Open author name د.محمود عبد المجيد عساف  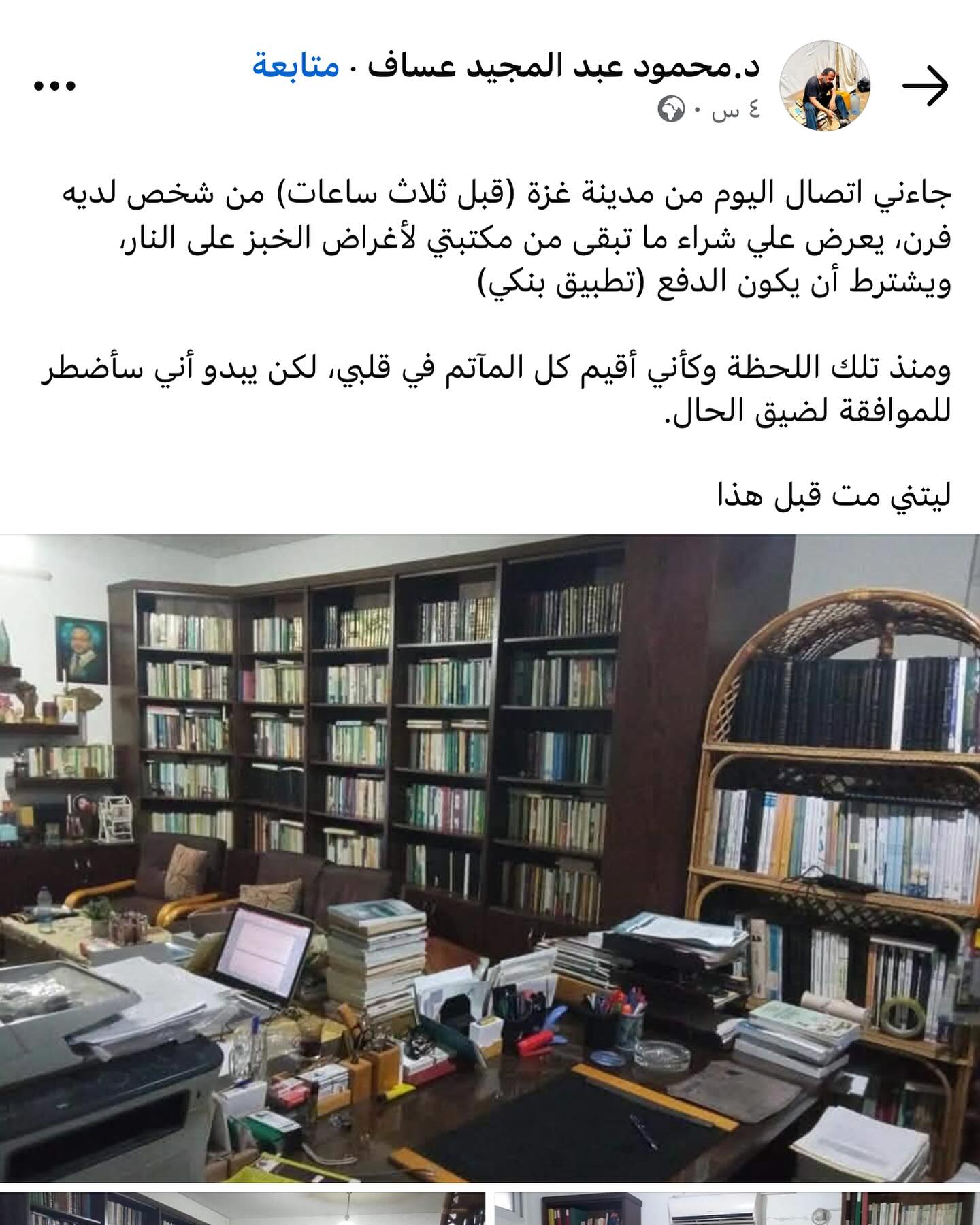pyautogui.click(x=563, y=66)
